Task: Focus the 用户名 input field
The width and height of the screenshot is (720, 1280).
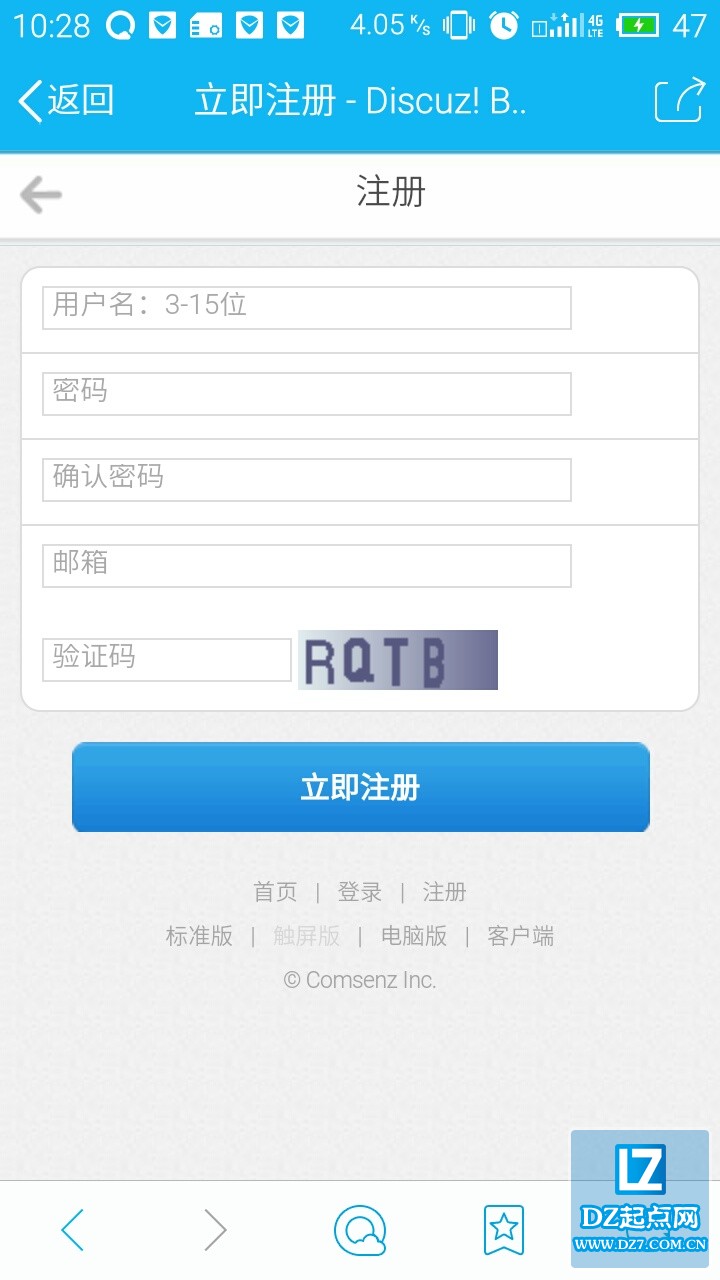Action: coord(306,307)
